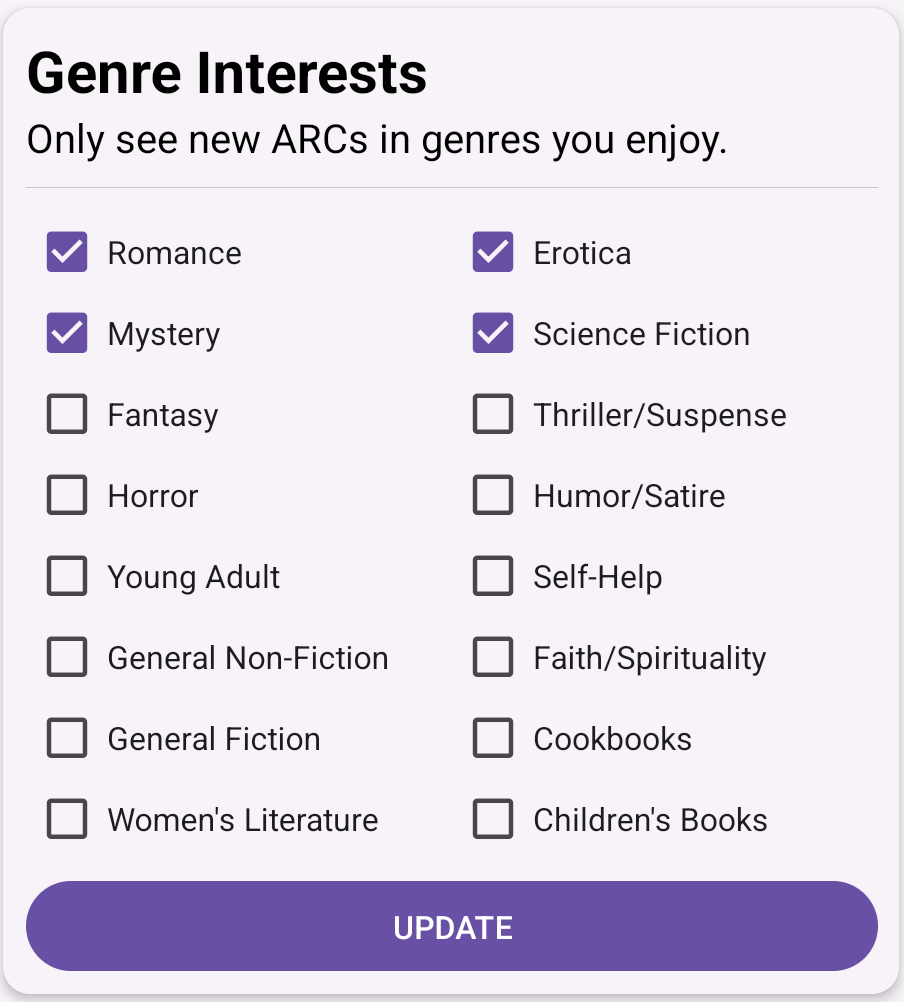This screenshot has width=904, height=1002.
Task: Enable the Thriller/Suspense genre
Action: (x=492, y=414)
